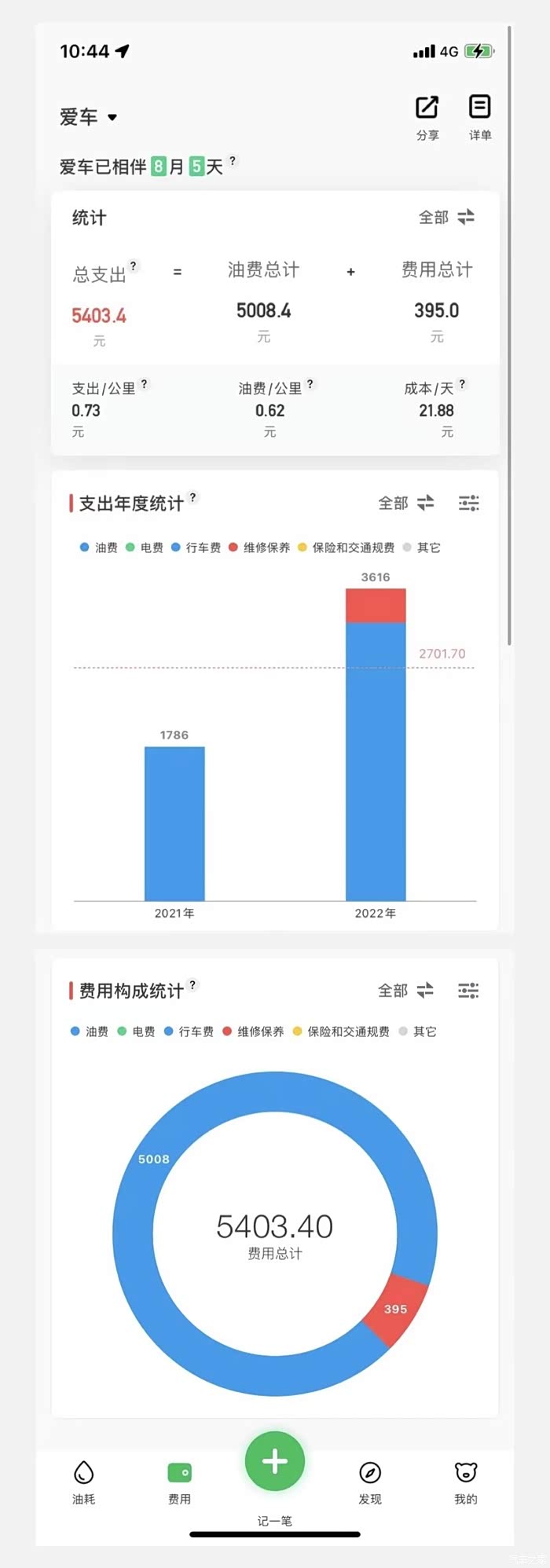Tap the 分享 share icon
The width and height of the screenshot is (550, 1568).
coord(427,117)
